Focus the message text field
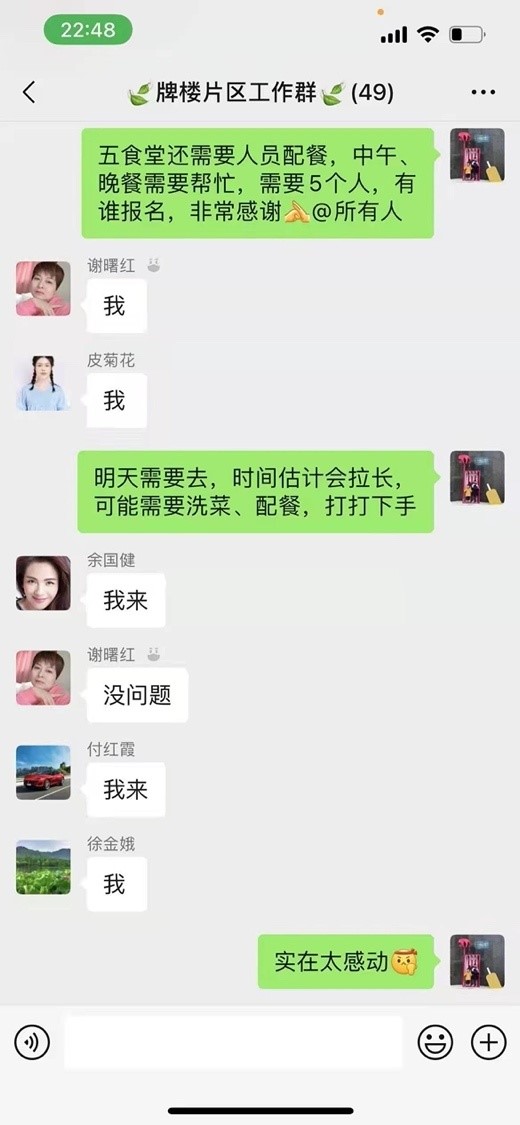The height and width of the screenshot is (1125, 520). click(234, 1042)
